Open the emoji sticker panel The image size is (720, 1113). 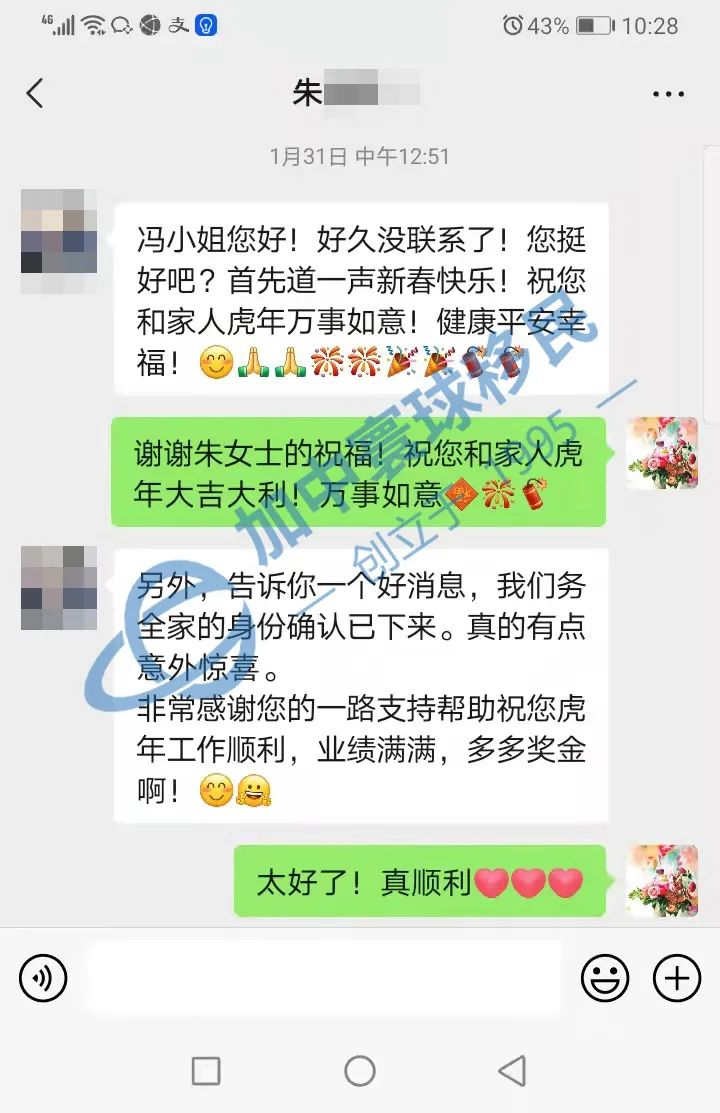tap(605, 977)
